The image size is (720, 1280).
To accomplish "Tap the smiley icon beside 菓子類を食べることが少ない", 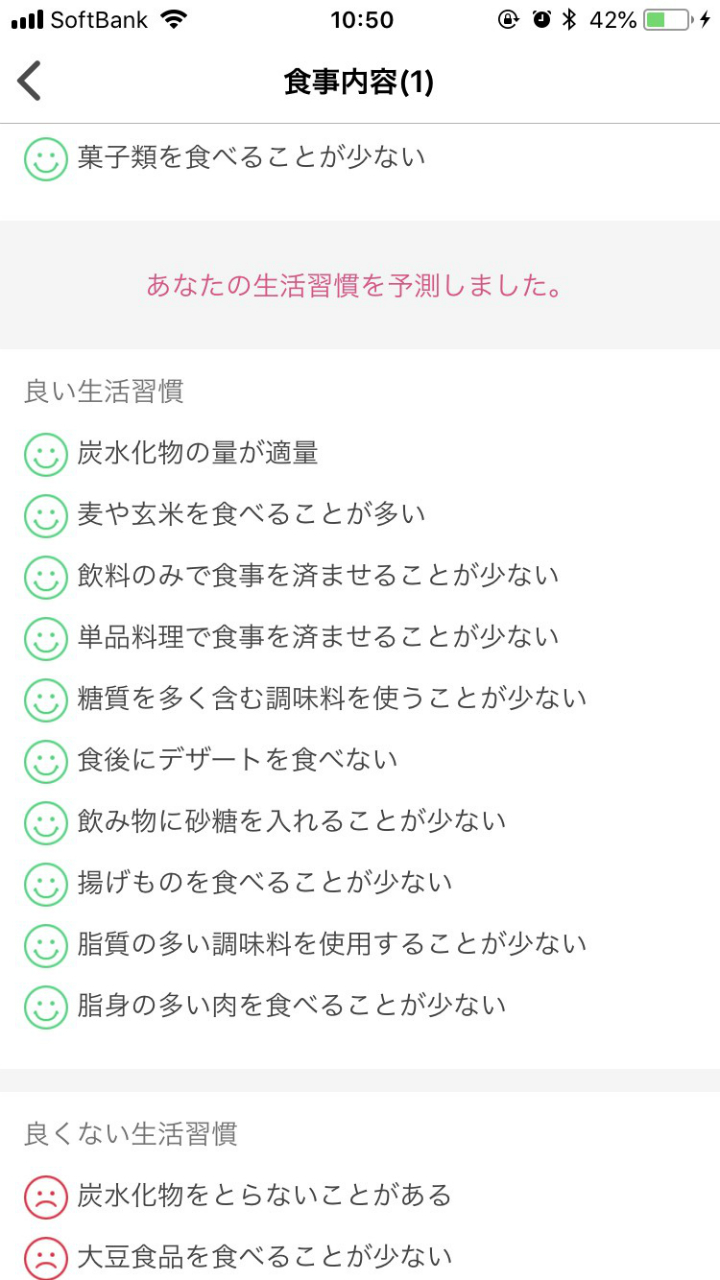I will [x=46, y=157].
